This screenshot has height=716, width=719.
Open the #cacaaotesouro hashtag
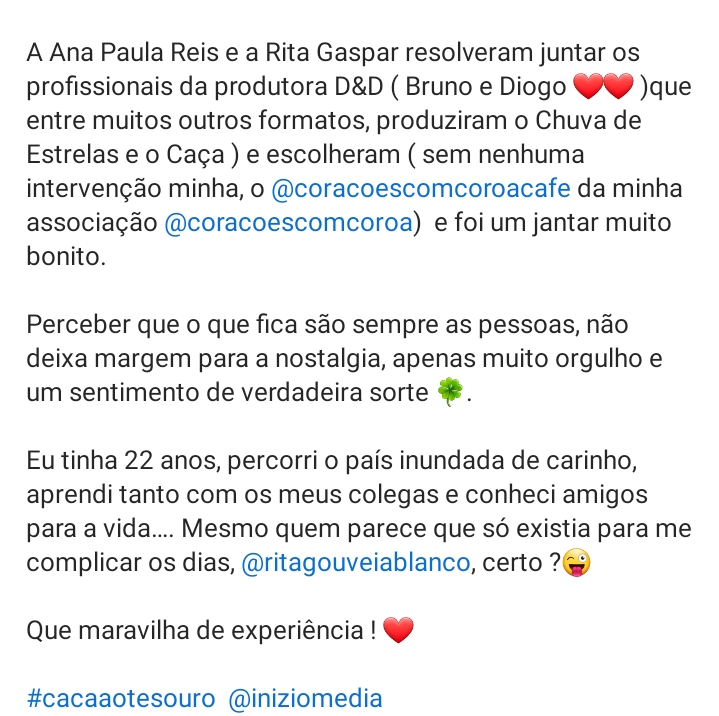tap(121, 698)
